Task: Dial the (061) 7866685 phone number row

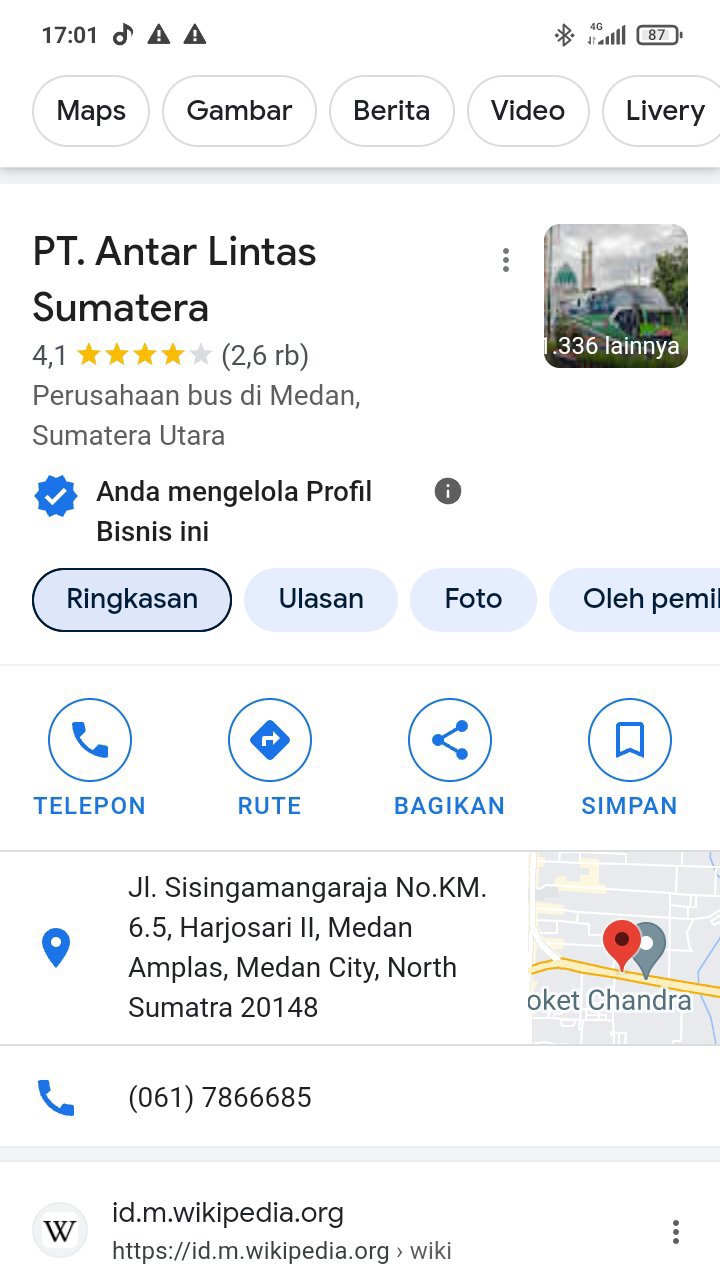Action: pyautogui.click(x=360, y=1097)
